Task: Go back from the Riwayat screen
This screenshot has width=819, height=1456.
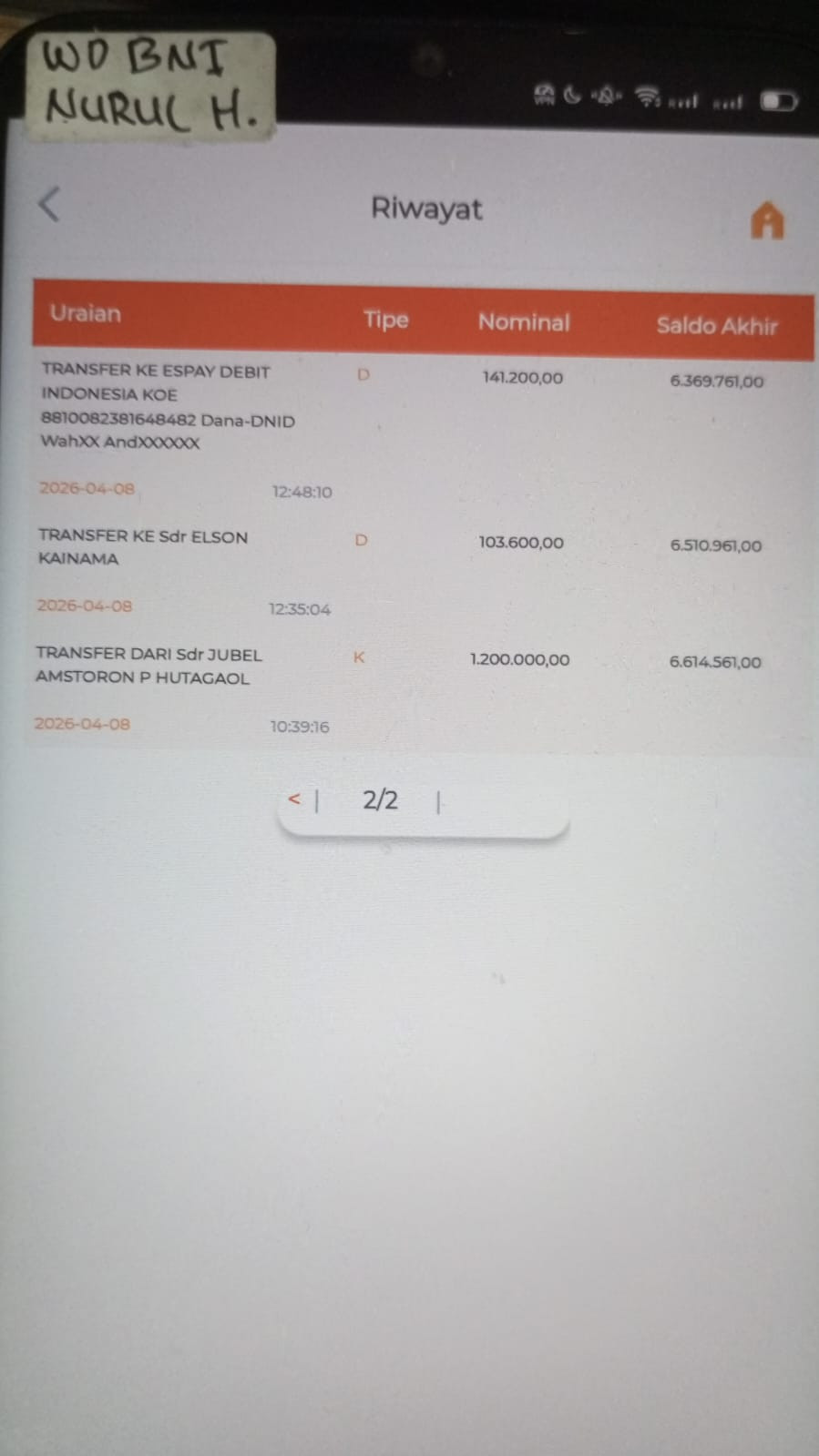Action: [x=49, y=205]
